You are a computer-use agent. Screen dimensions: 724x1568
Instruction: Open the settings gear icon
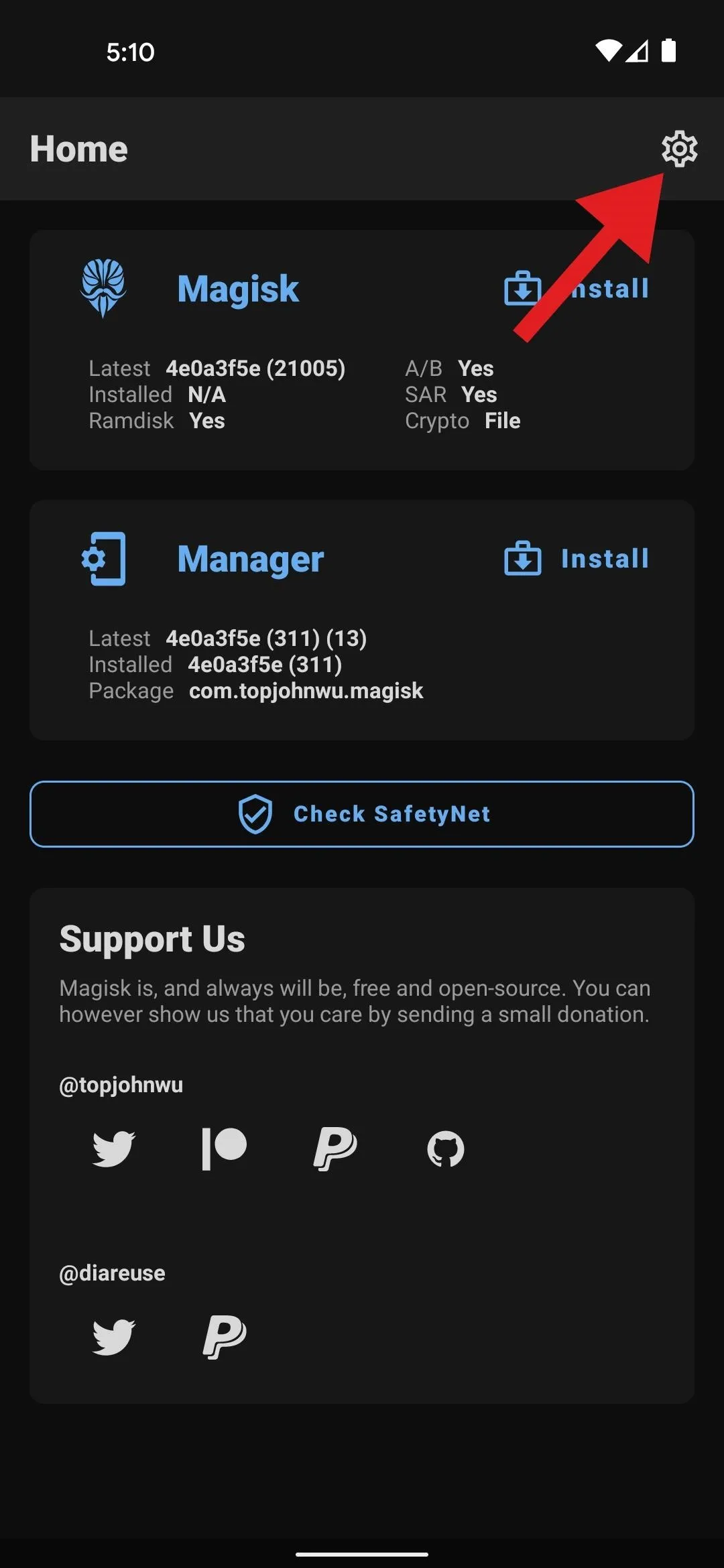679,149
